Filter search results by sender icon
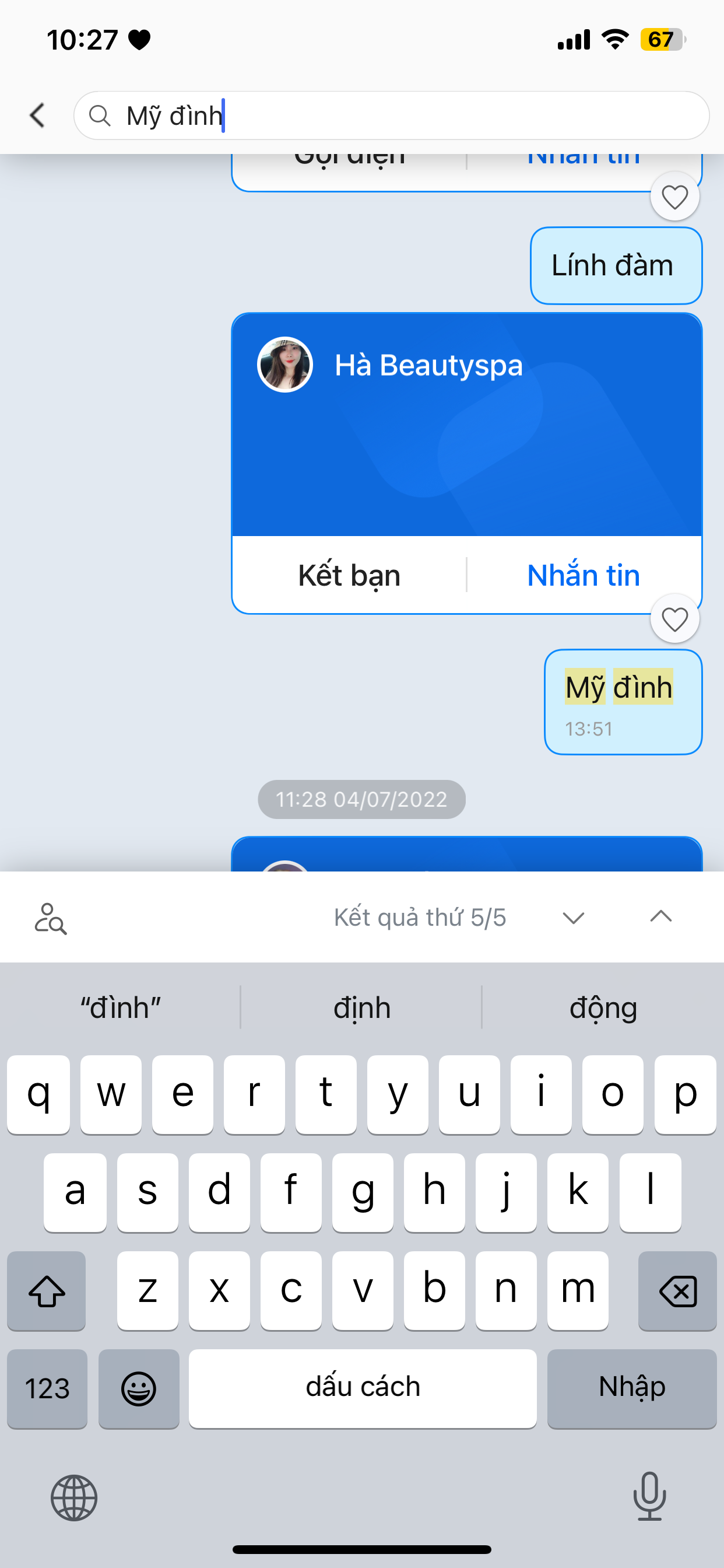 tap(51, 918)
